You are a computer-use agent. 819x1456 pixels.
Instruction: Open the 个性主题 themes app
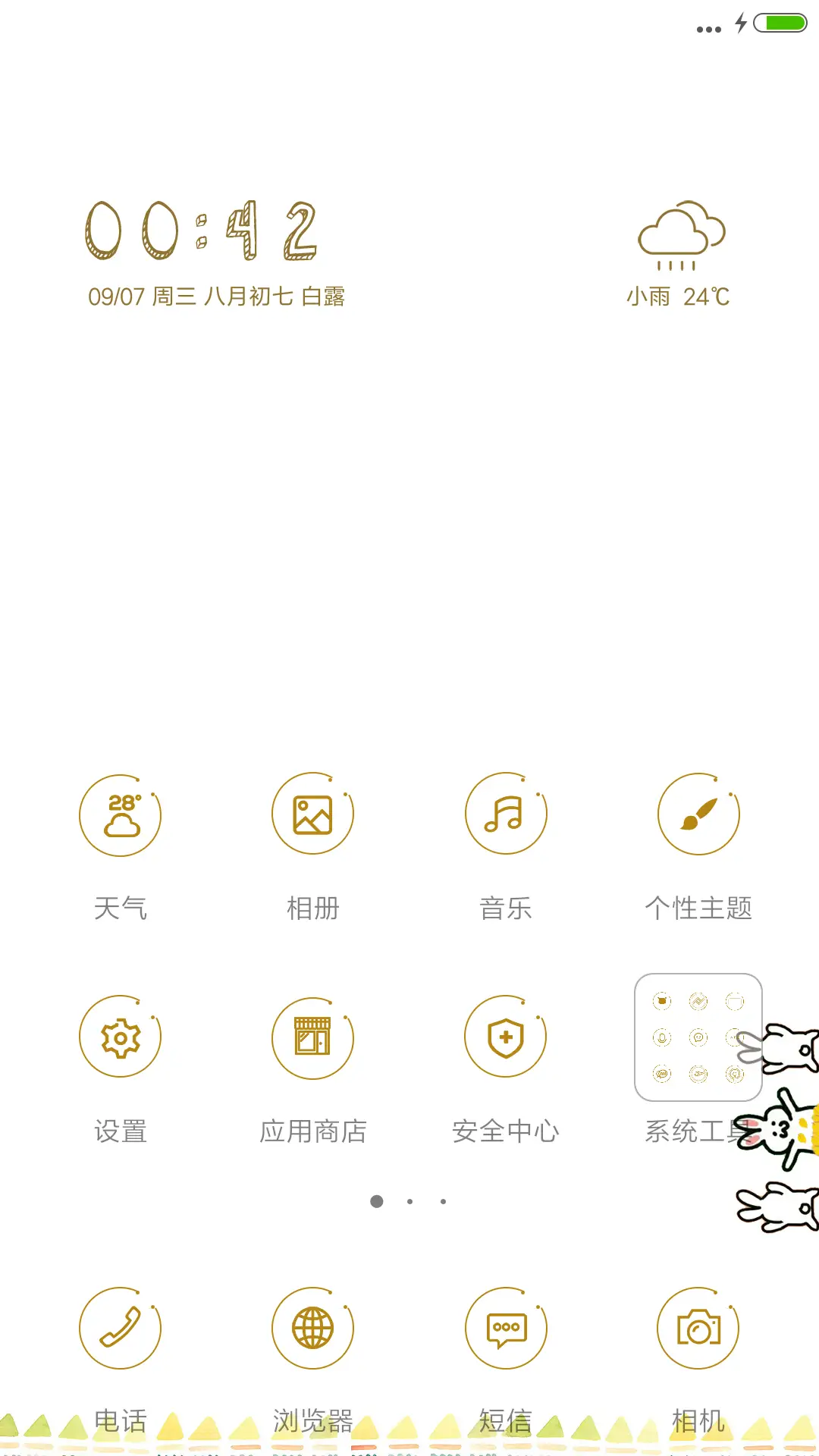pos(698,813)
